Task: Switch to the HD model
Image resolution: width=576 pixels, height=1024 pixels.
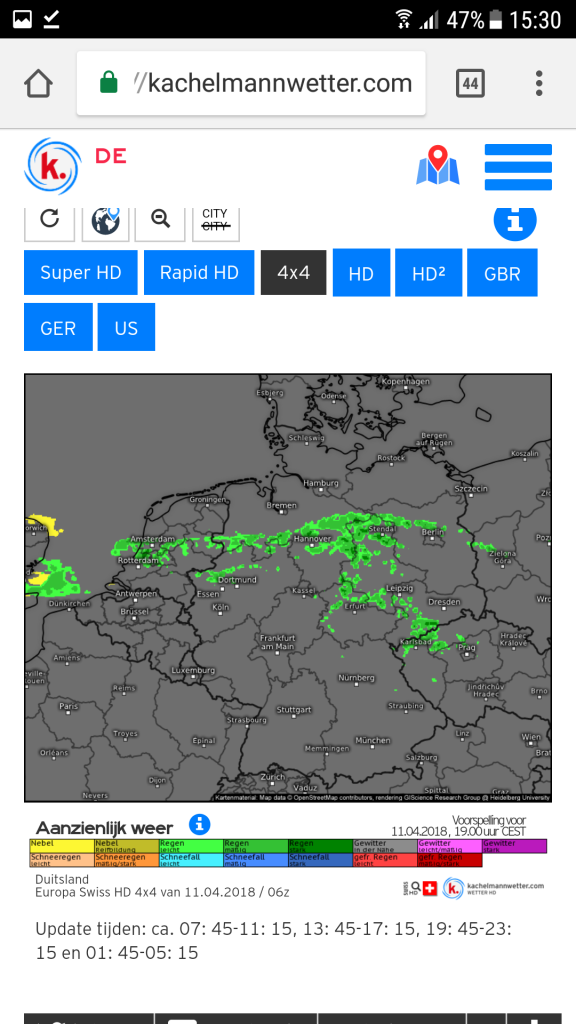Action: [361, 273]
